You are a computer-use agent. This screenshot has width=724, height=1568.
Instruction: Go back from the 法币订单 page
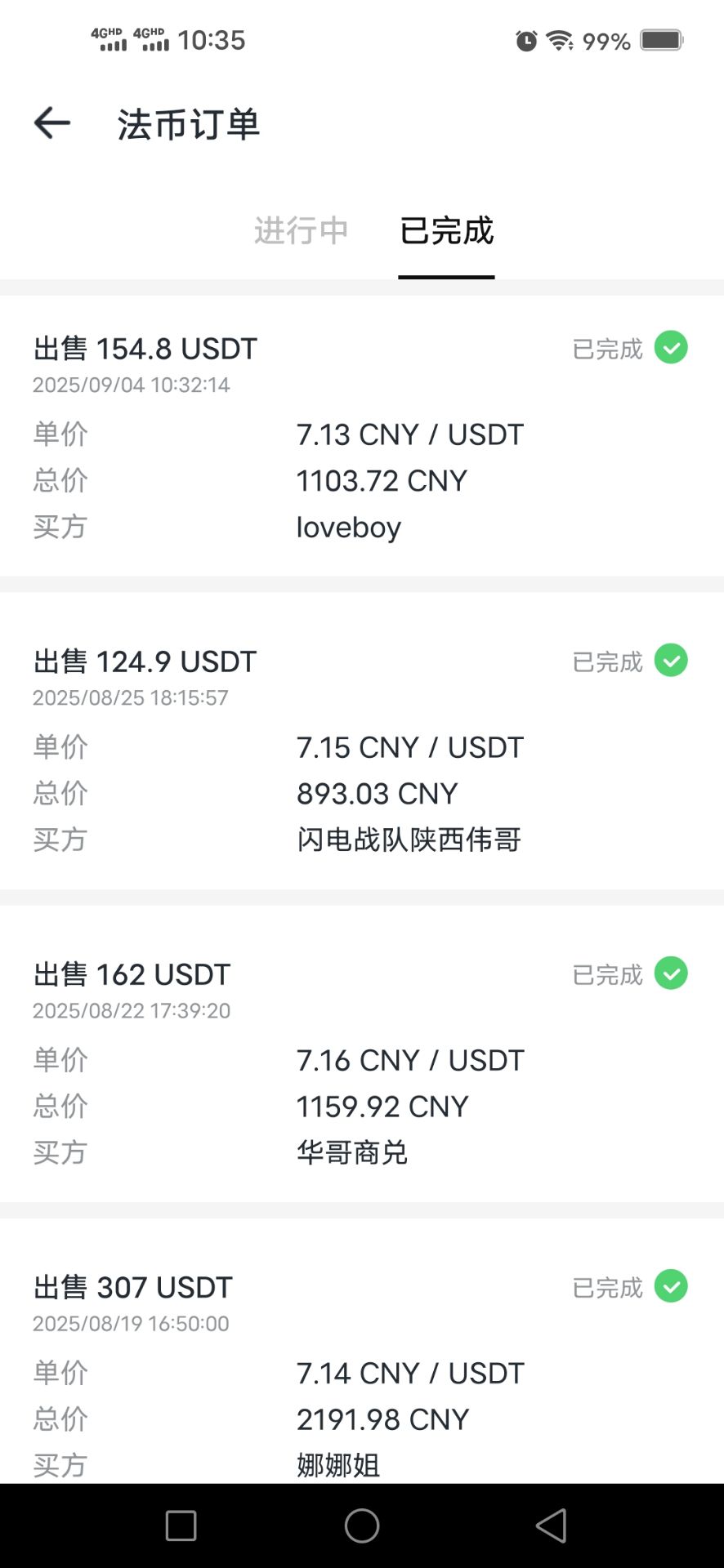(52, 123)
